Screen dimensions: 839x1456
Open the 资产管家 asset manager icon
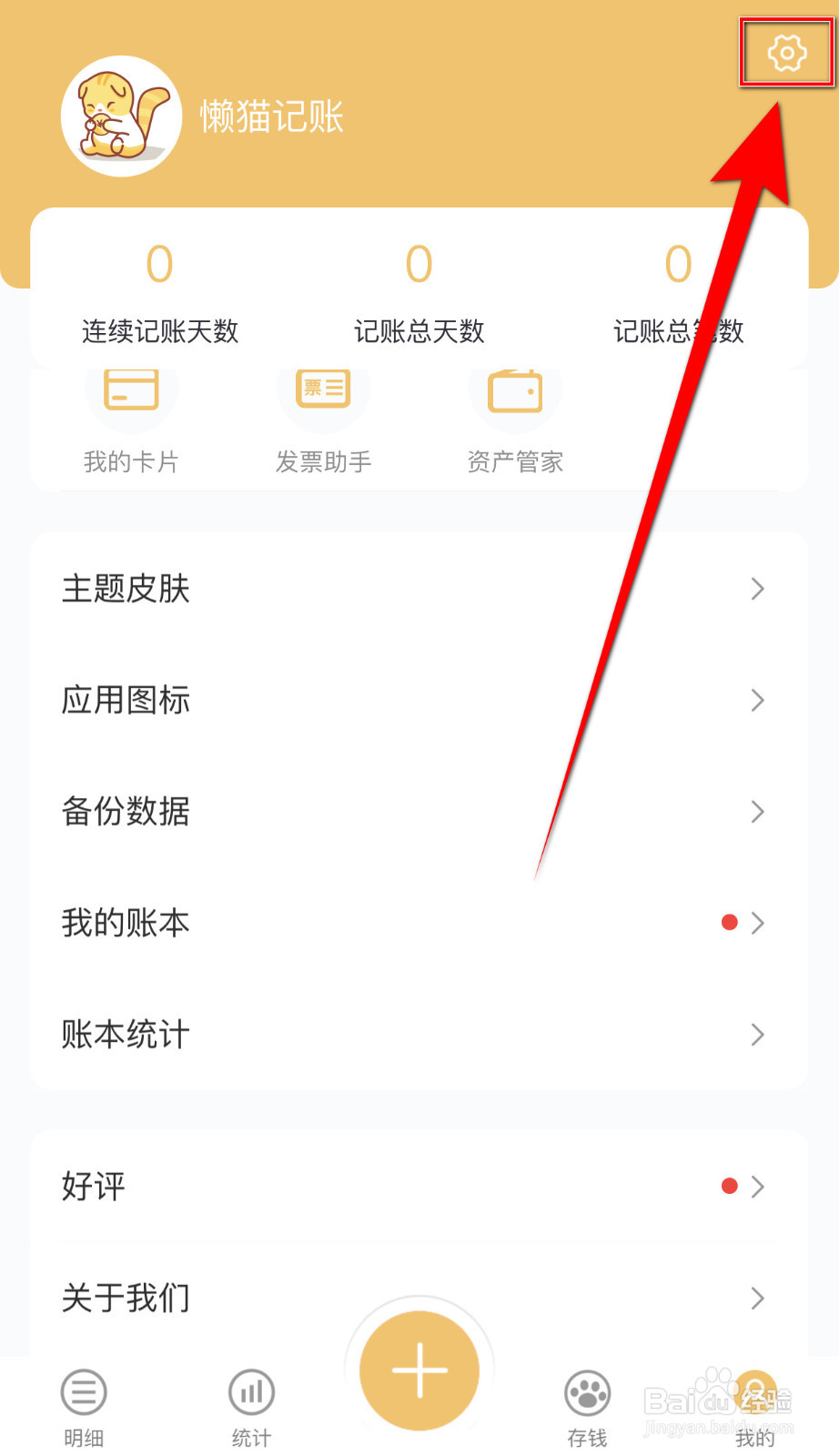click(515, 391)
